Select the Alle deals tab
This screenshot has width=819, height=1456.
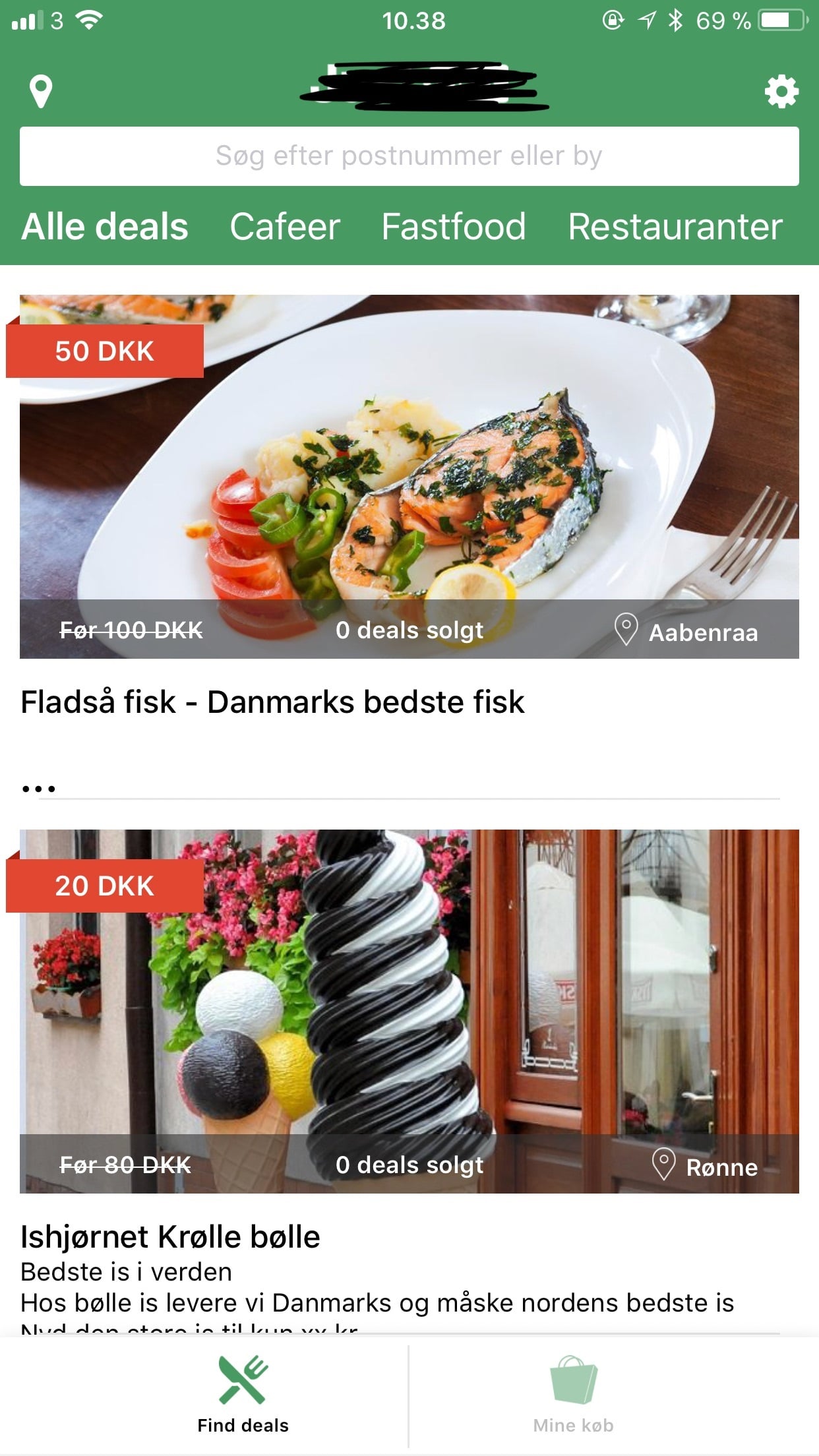point(105,227)
